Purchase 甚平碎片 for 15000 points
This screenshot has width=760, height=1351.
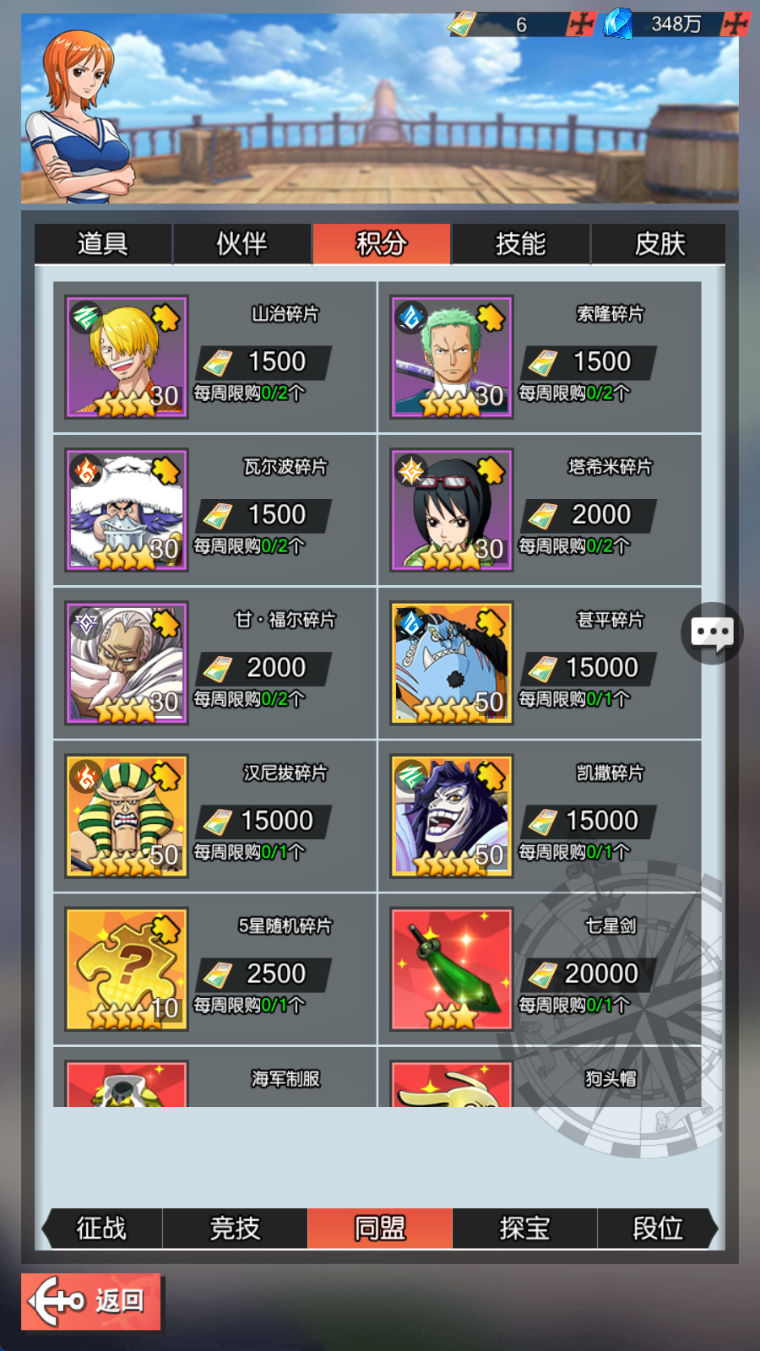[590, 668]
